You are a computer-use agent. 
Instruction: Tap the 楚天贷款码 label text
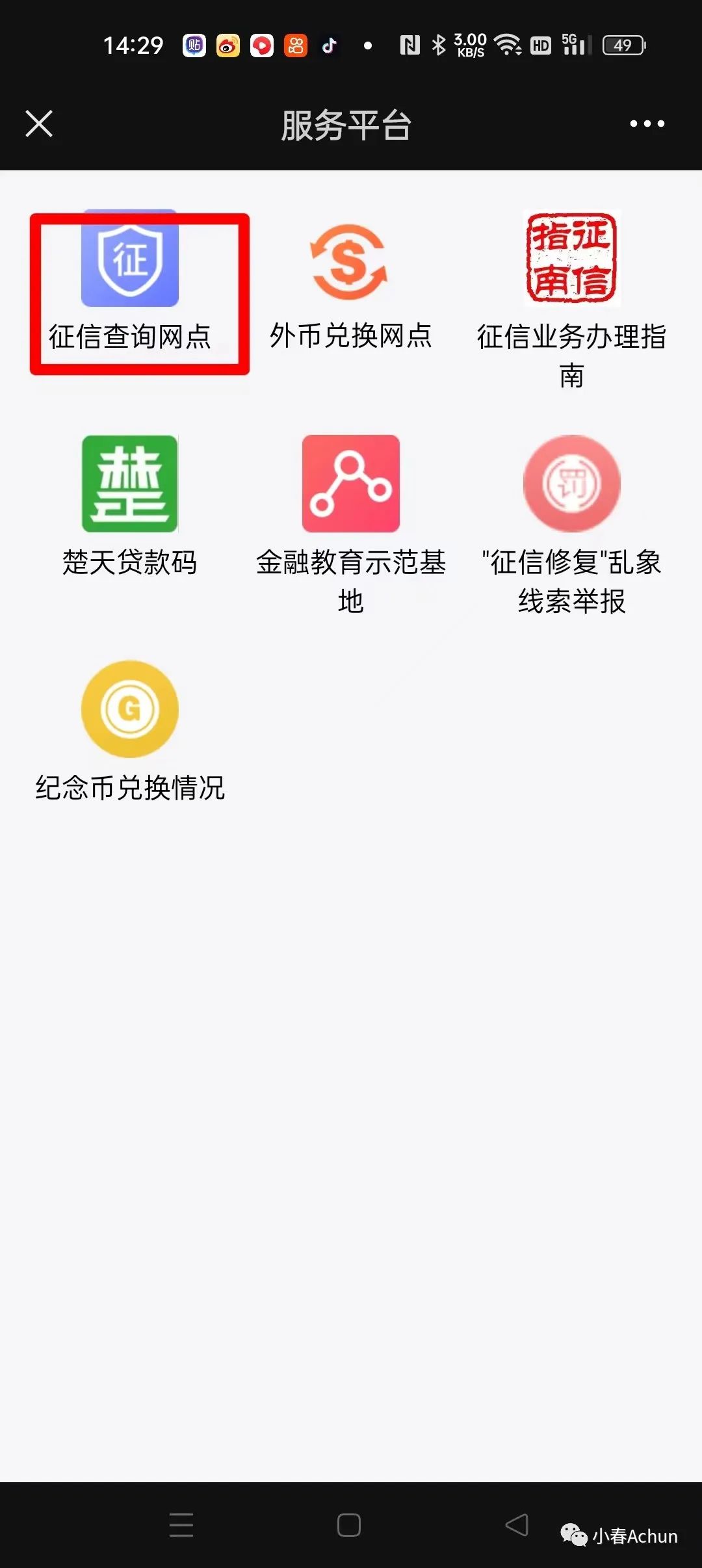coord(129,564)
